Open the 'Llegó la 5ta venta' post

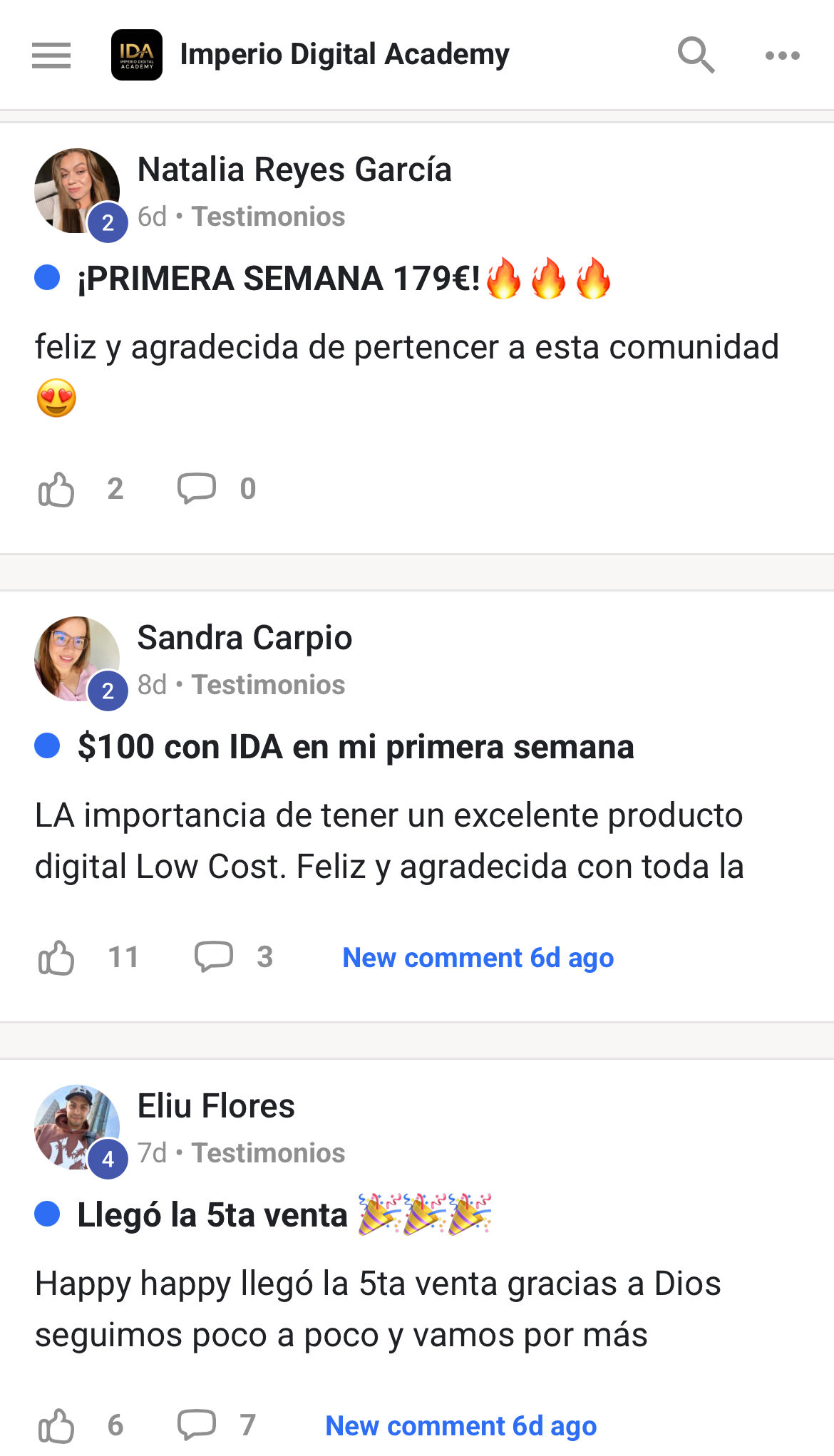click(212, 1215)
